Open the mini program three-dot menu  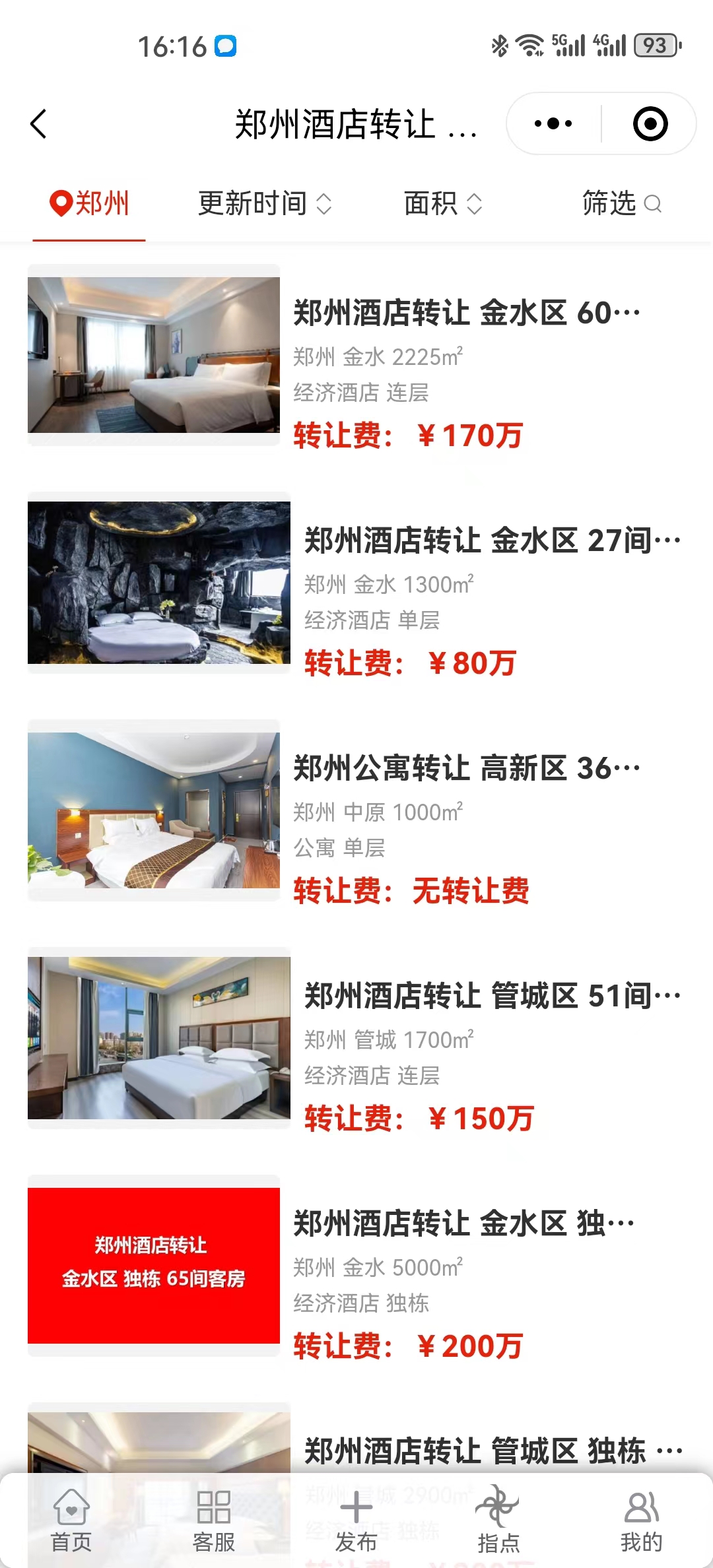click(553, 124)
